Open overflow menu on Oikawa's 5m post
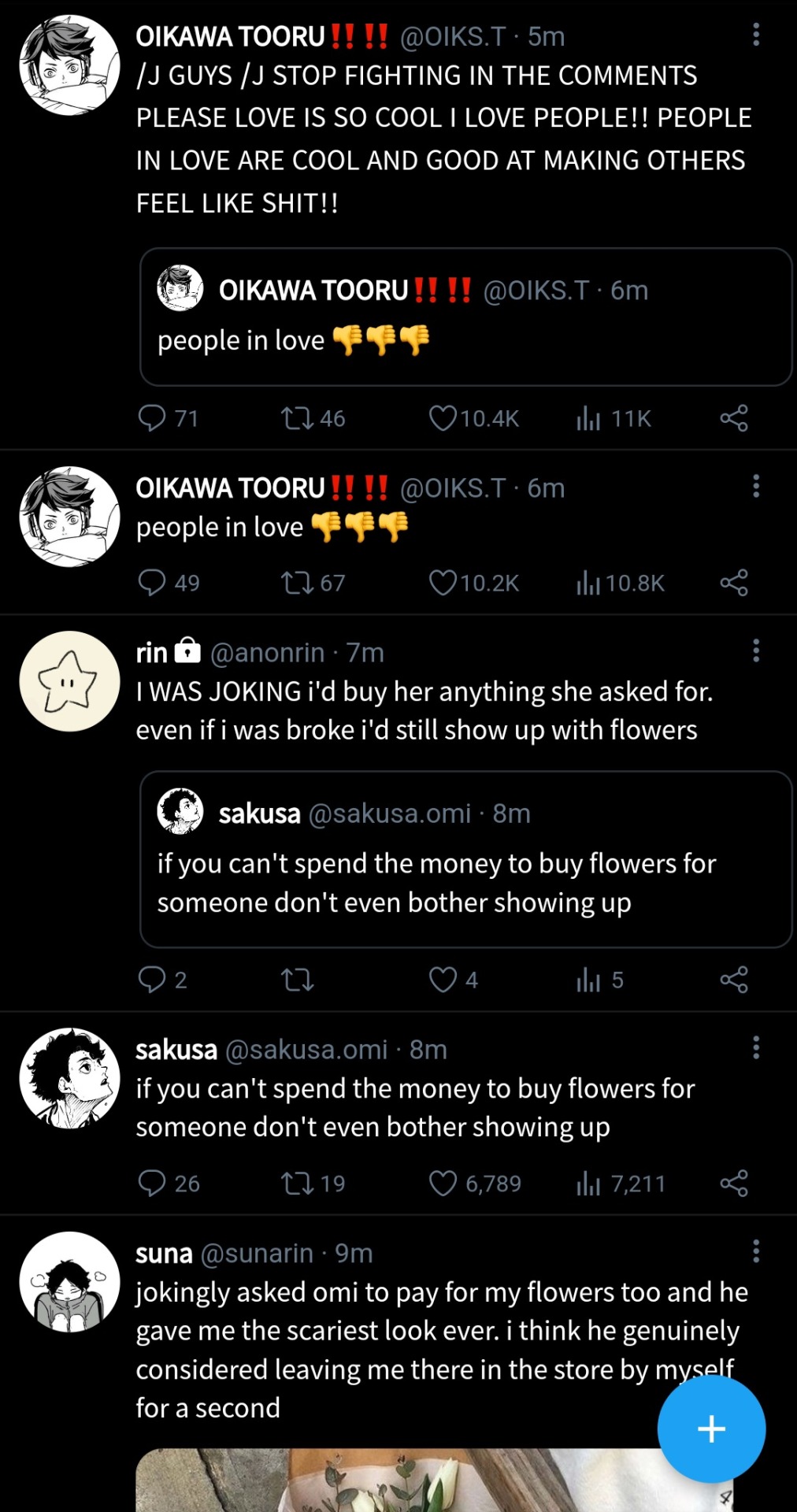The width and height of the screenshot is (797, 1512). point(756,35)
